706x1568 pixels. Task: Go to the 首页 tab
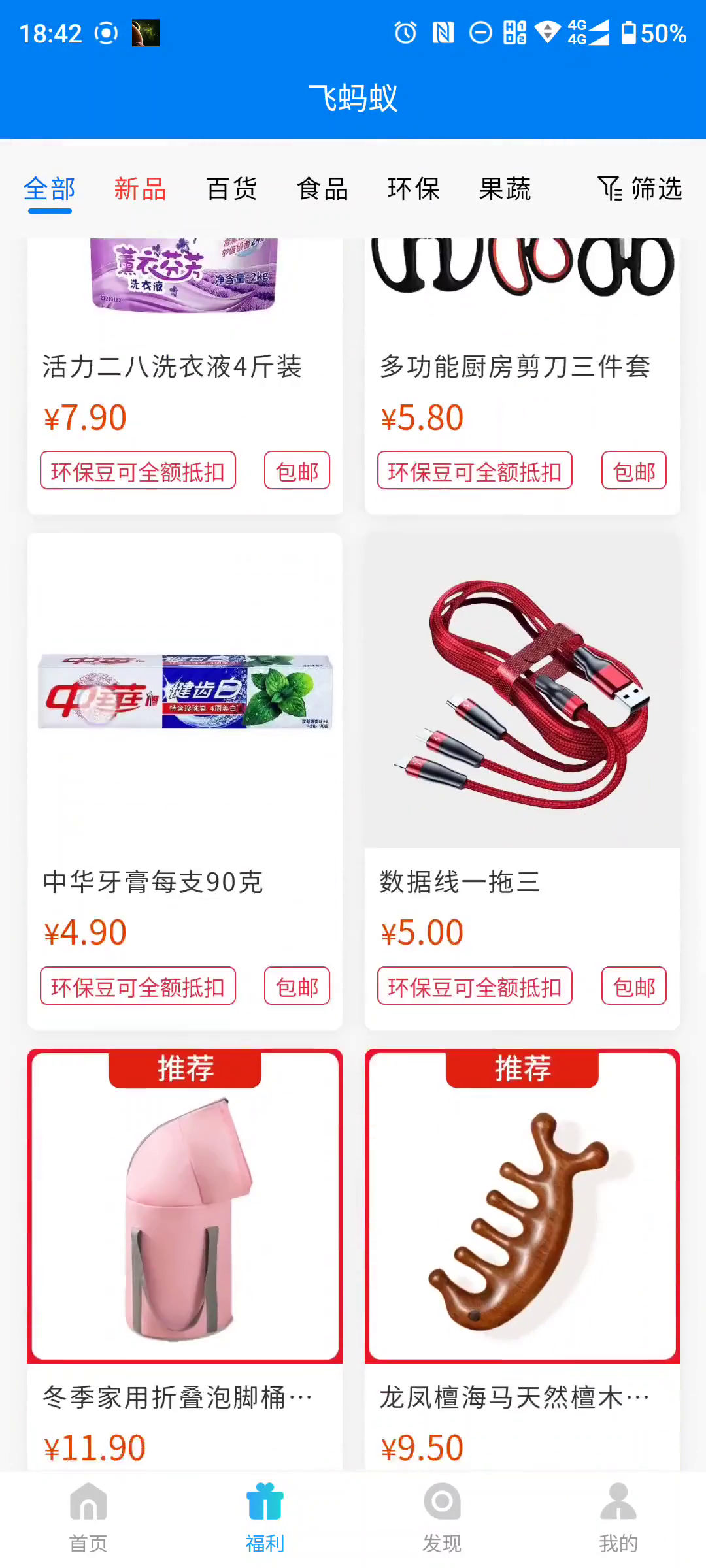point(88,1519)
